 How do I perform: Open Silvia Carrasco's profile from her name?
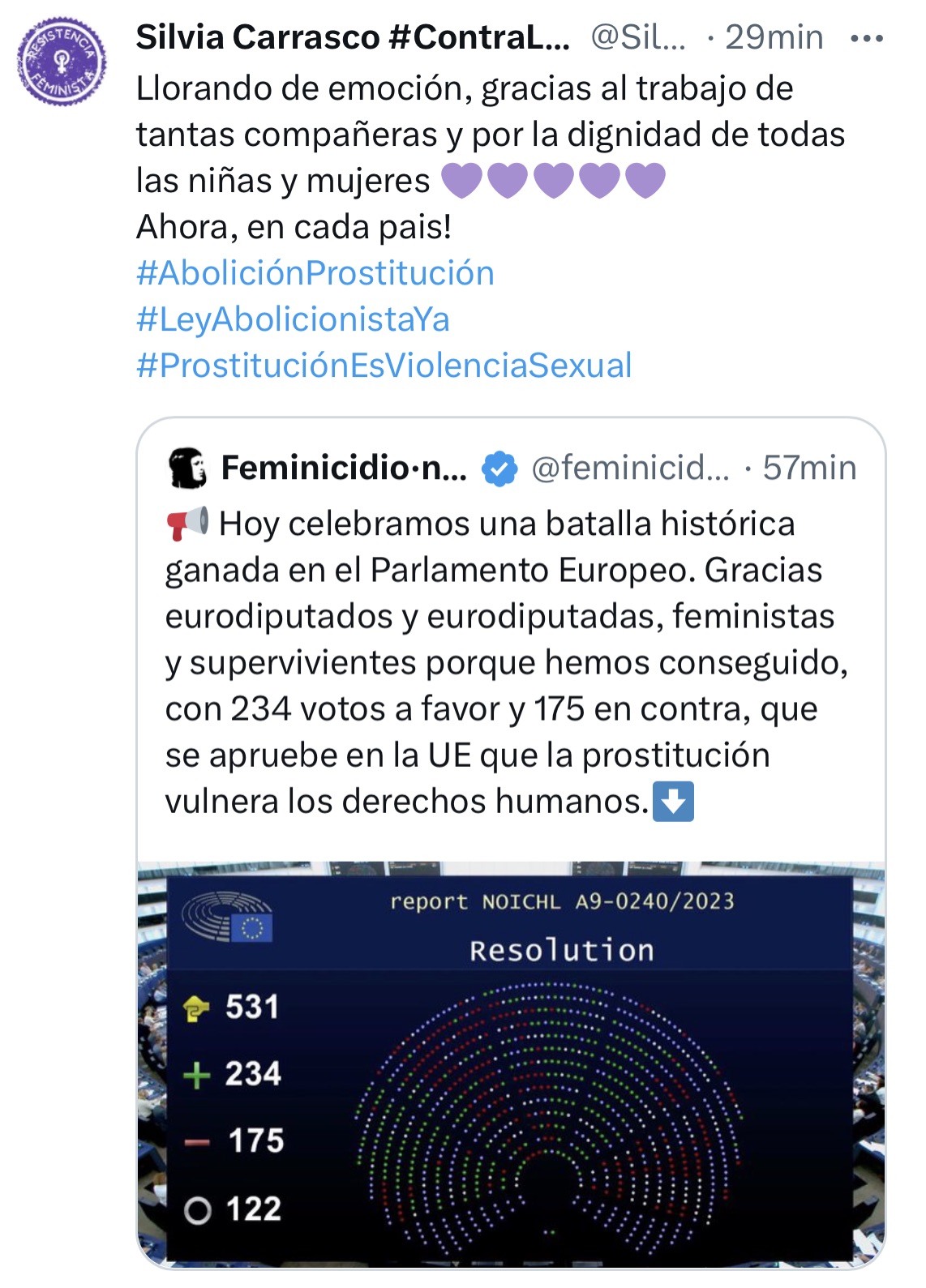(x=352, y=37)
